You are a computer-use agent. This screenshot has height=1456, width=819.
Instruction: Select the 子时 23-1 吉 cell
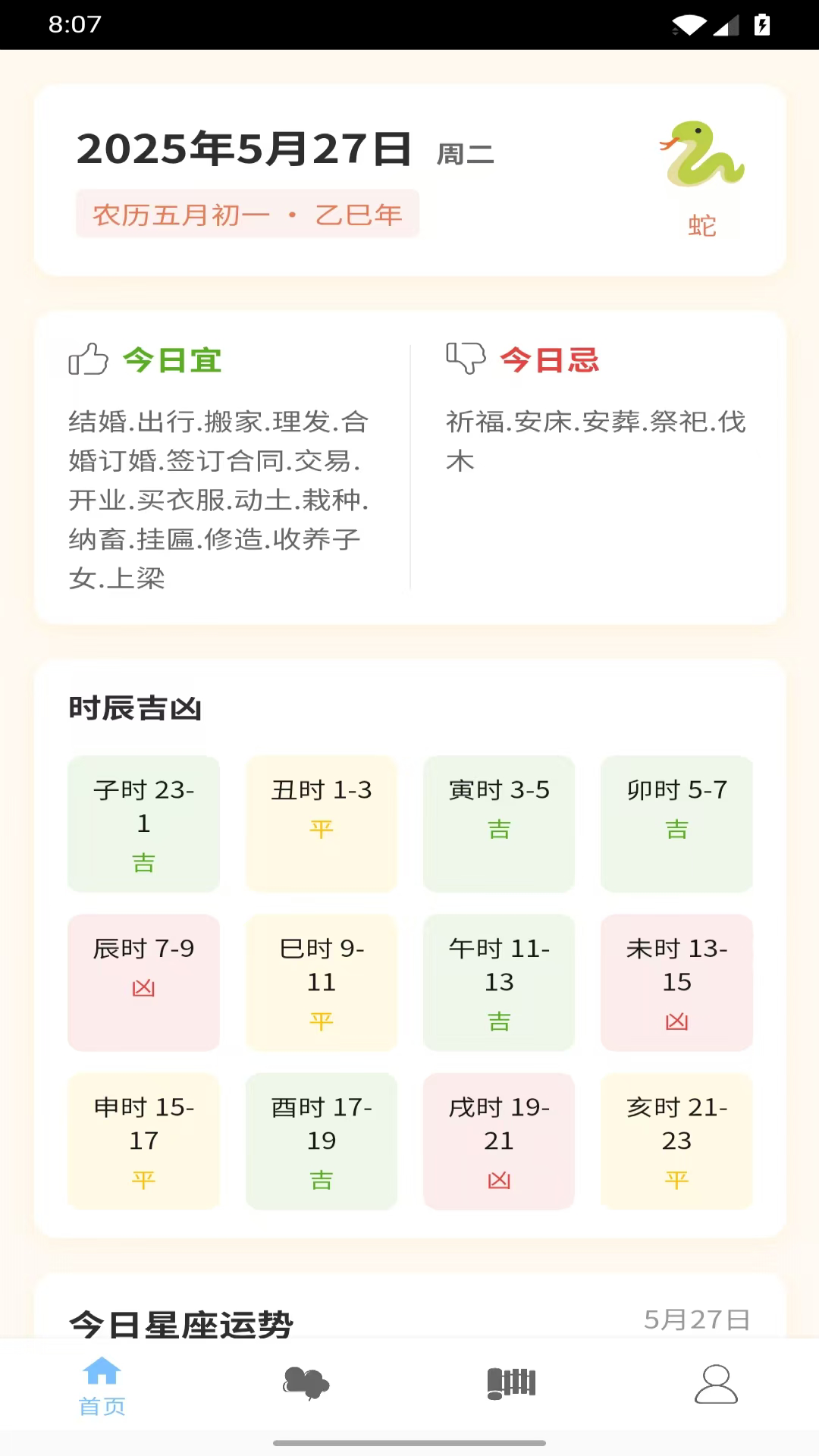[x=143, y=825]
